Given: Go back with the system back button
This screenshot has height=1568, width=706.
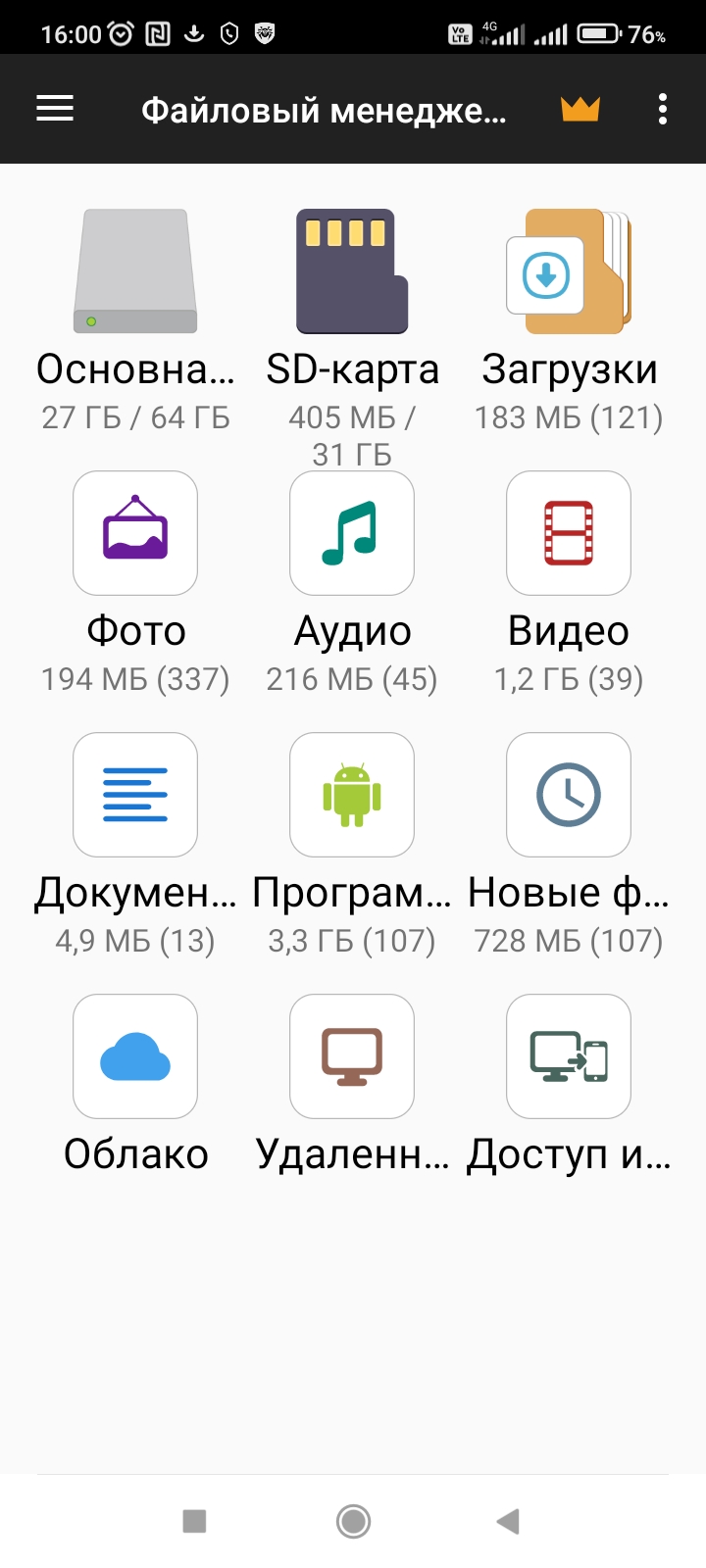Looking at the screenshot, I should point(508,1521).
